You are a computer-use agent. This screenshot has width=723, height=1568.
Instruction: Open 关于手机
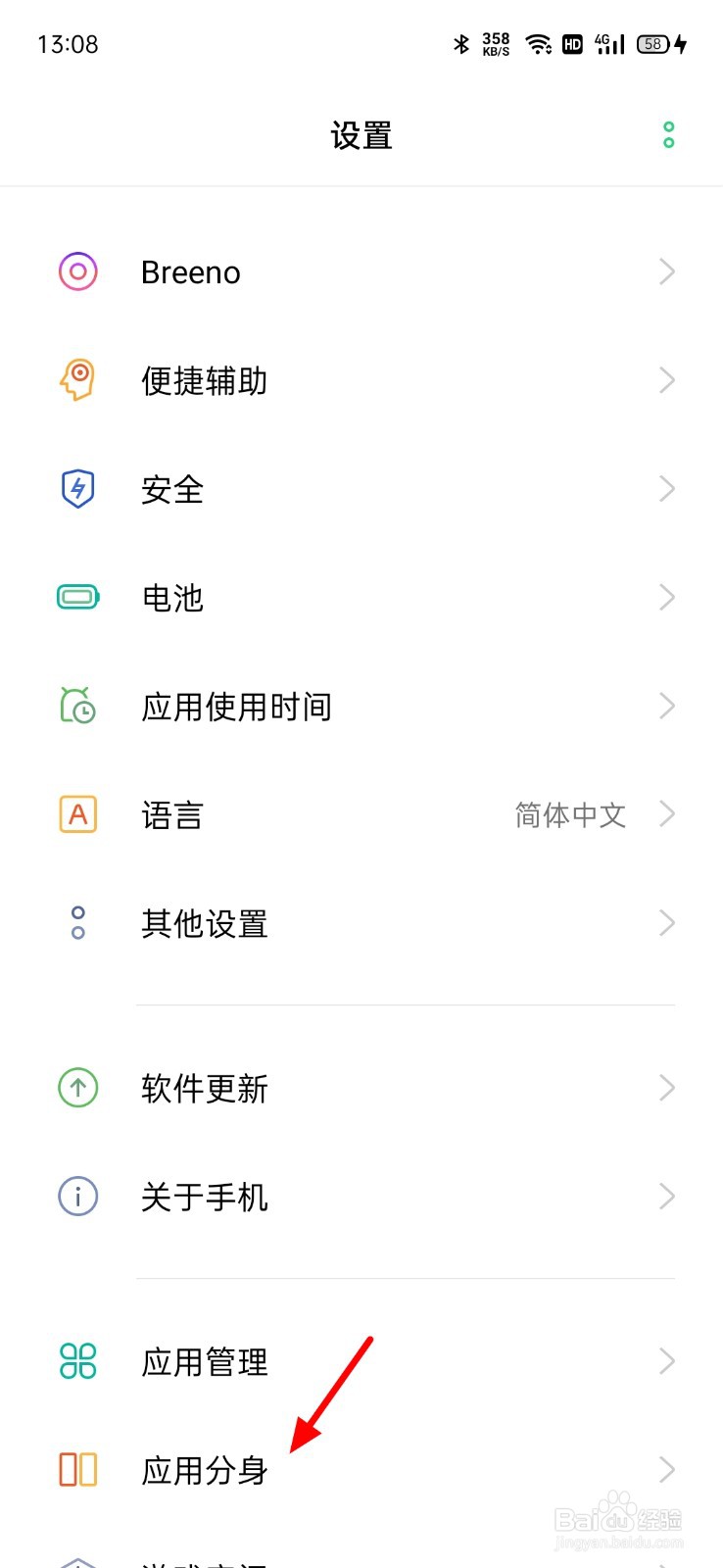[x=361, y=1197]
